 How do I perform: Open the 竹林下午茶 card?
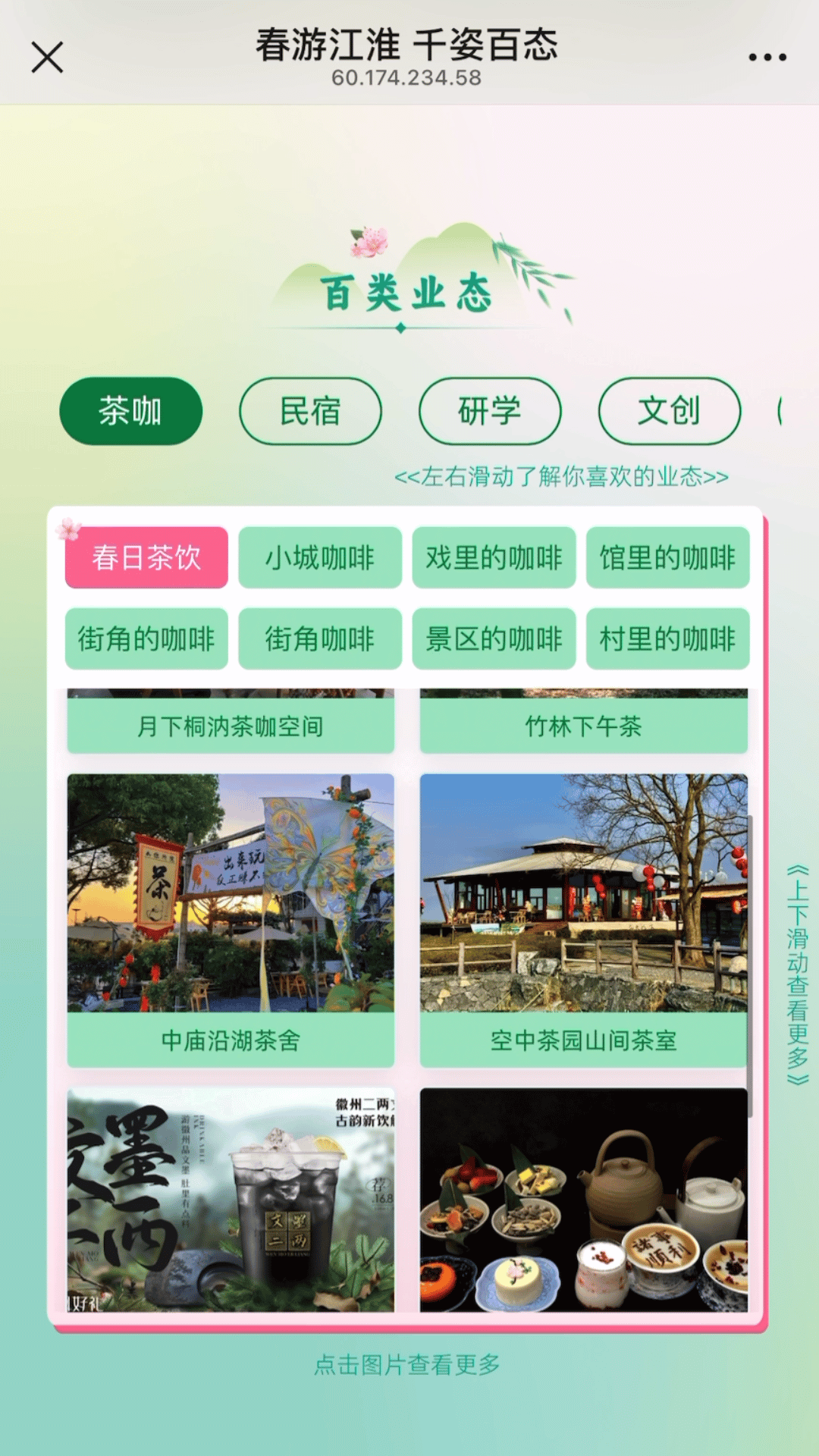tap(584, 721)
